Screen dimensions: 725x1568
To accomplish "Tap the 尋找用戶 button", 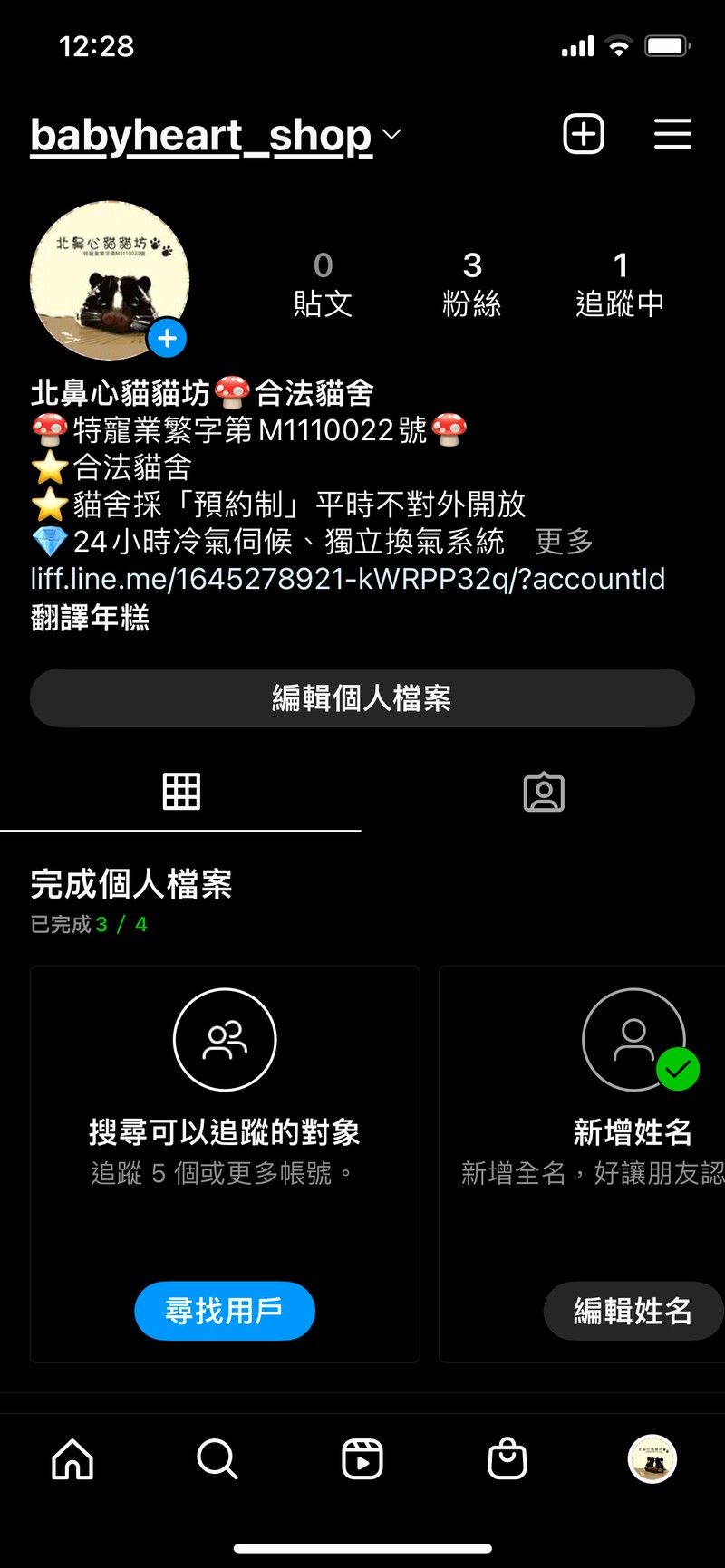I will [225, 1310].
